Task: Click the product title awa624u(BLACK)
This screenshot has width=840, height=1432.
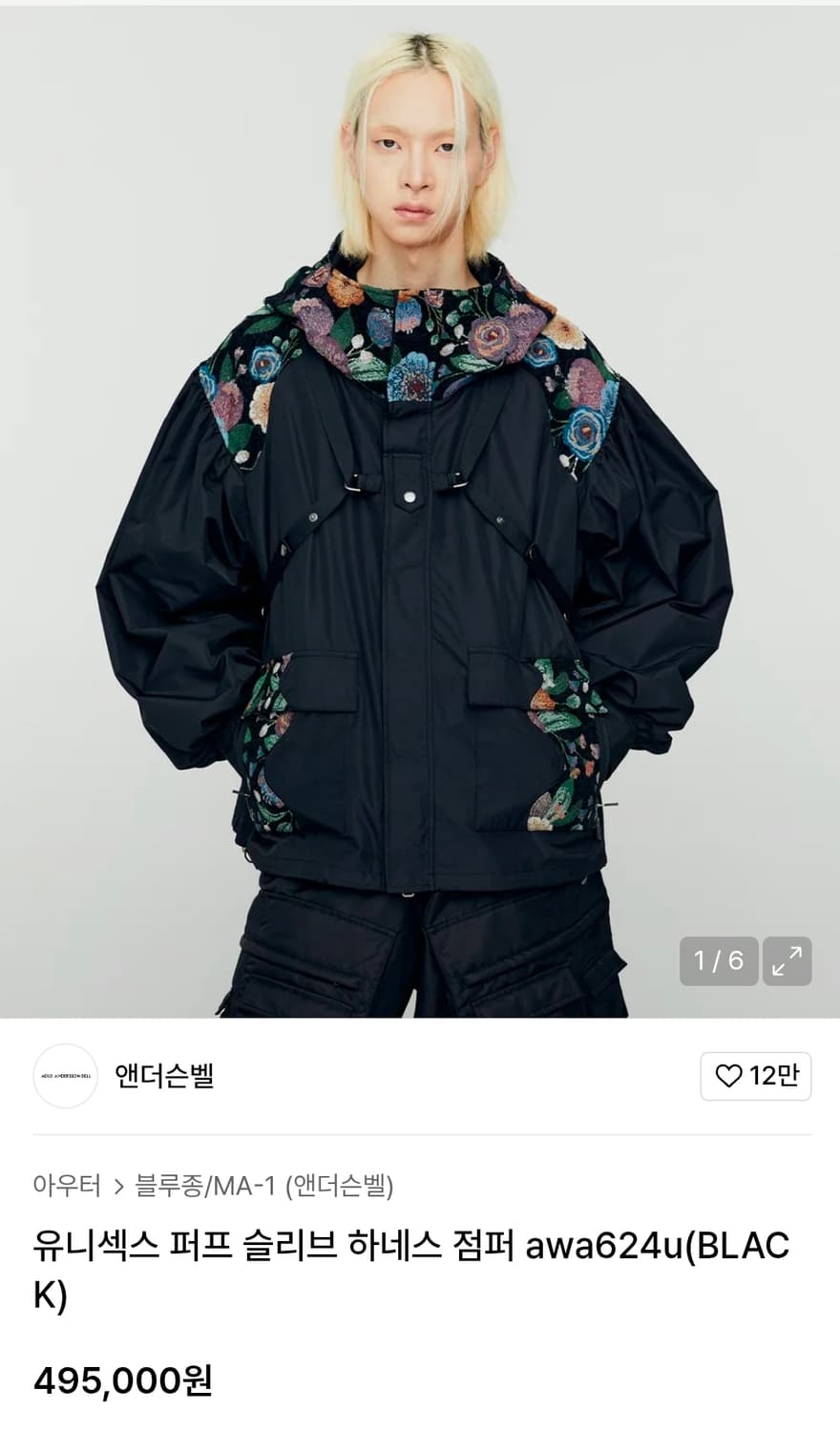Action: 410,1260
